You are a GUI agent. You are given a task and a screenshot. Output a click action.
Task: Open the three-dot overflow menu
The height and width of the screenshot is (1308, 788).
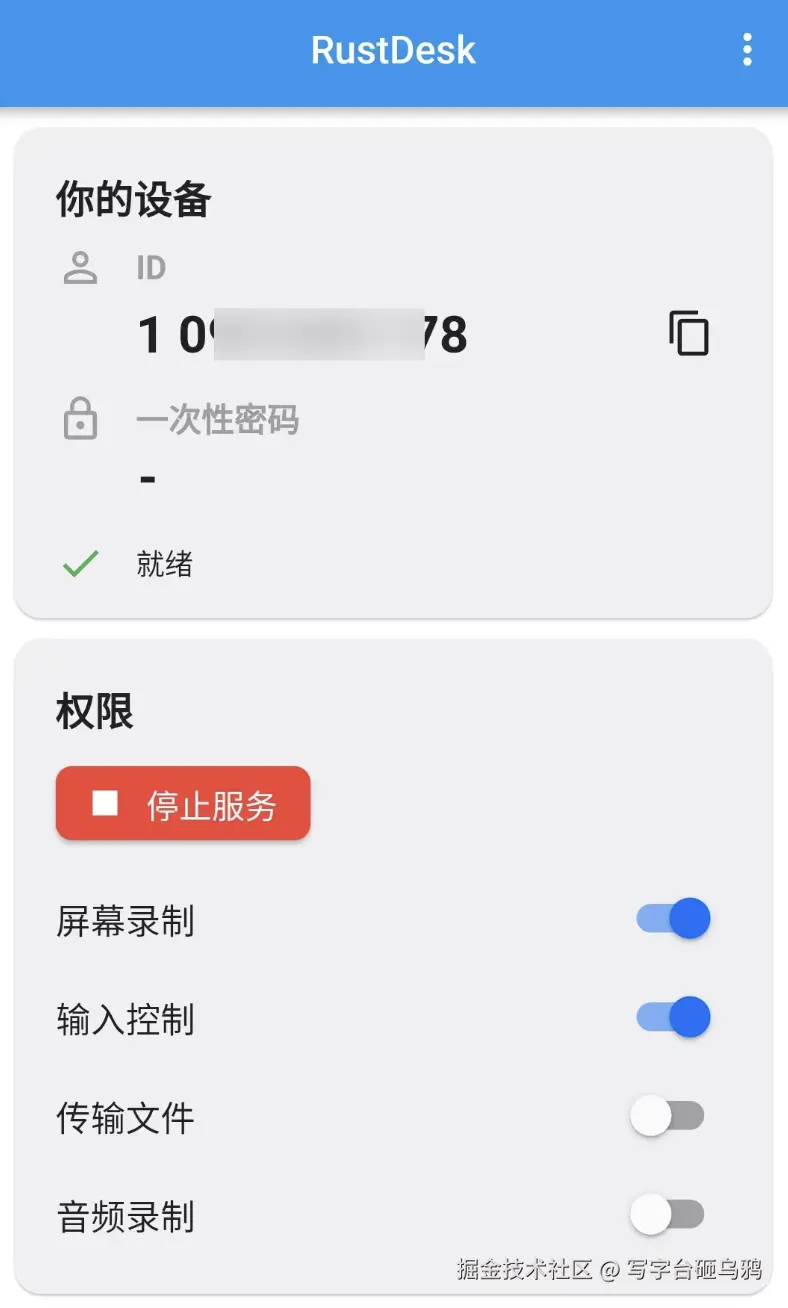click(746, 50)
